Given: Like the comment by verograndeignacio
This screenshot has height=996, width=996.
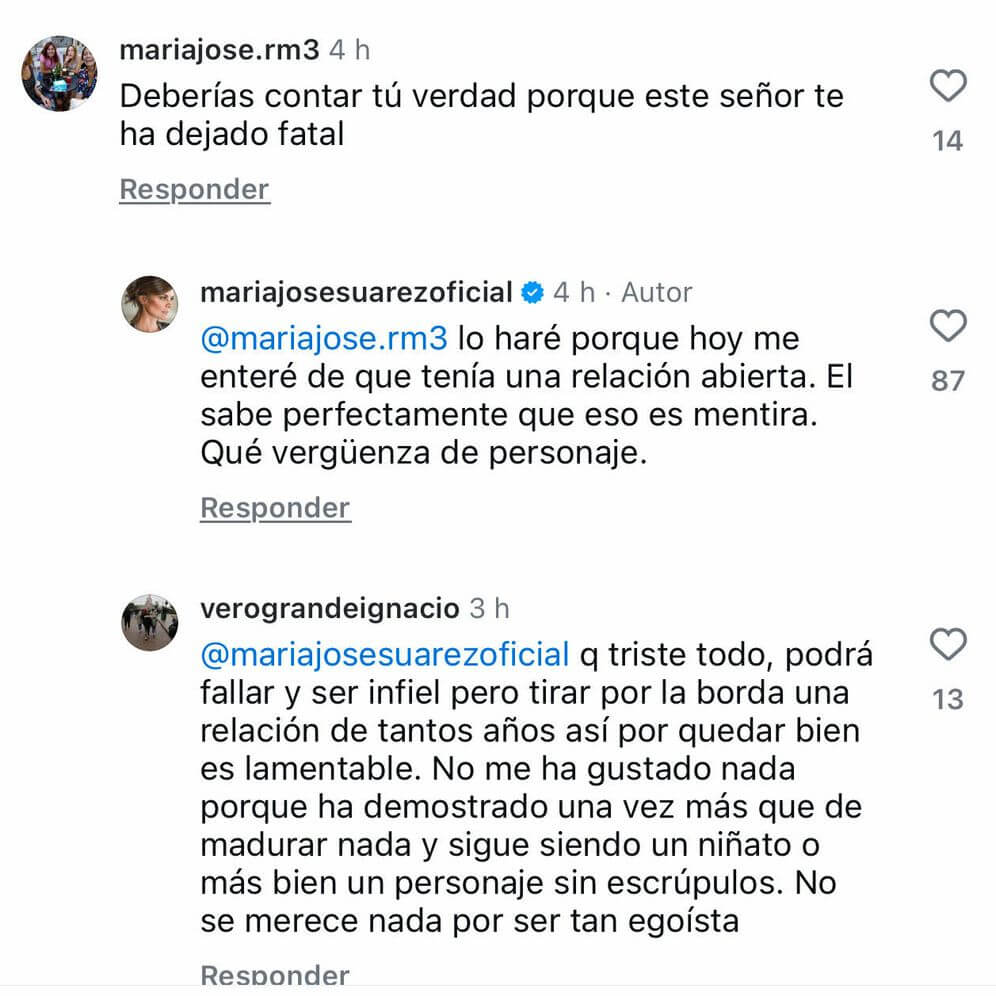Looking at the screenshot, I should click(x=947, y=644).
